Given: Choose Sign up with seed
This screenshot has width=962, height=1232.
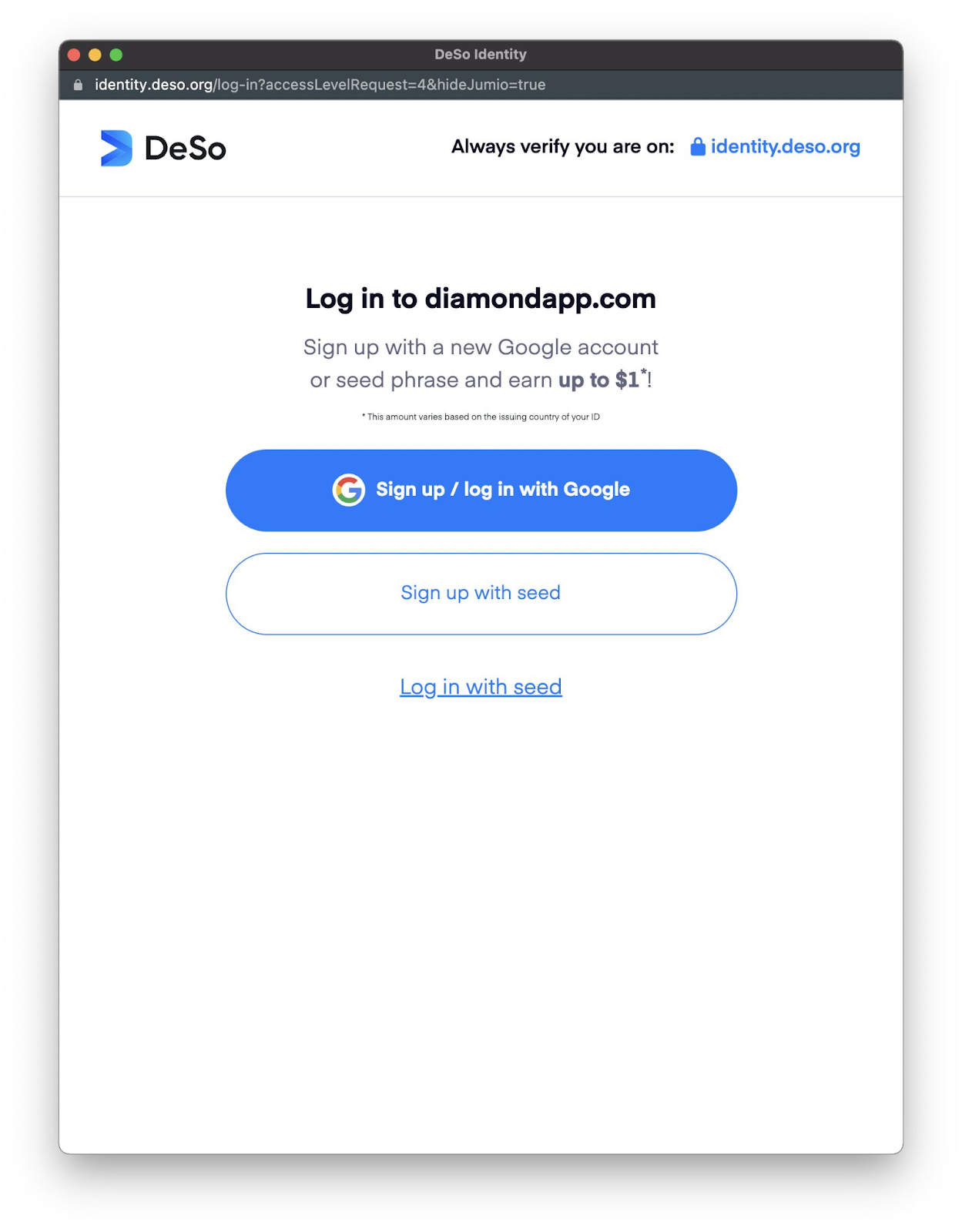Looking at the screenshot, I should [x=481, y=593].
